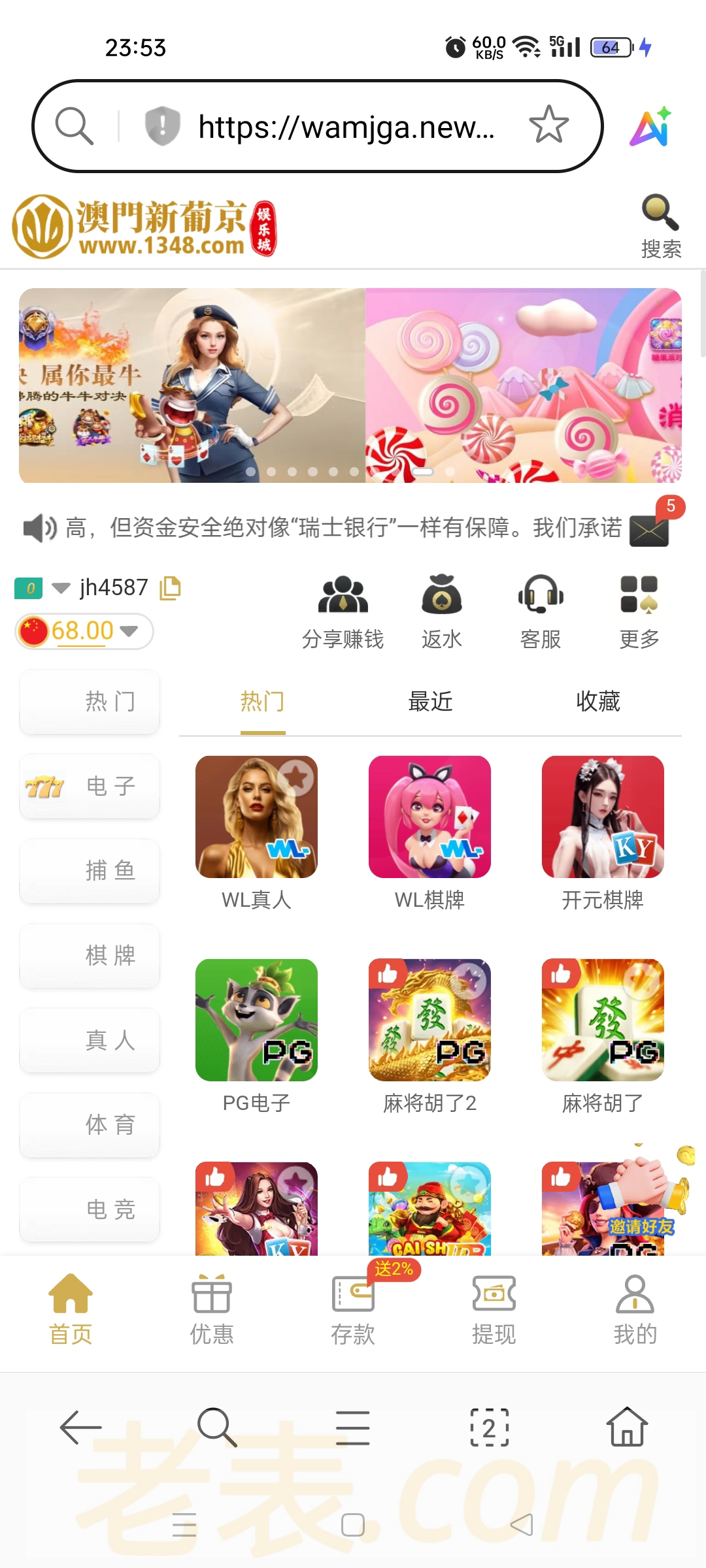Copy the username jh4587

[171, 588]
